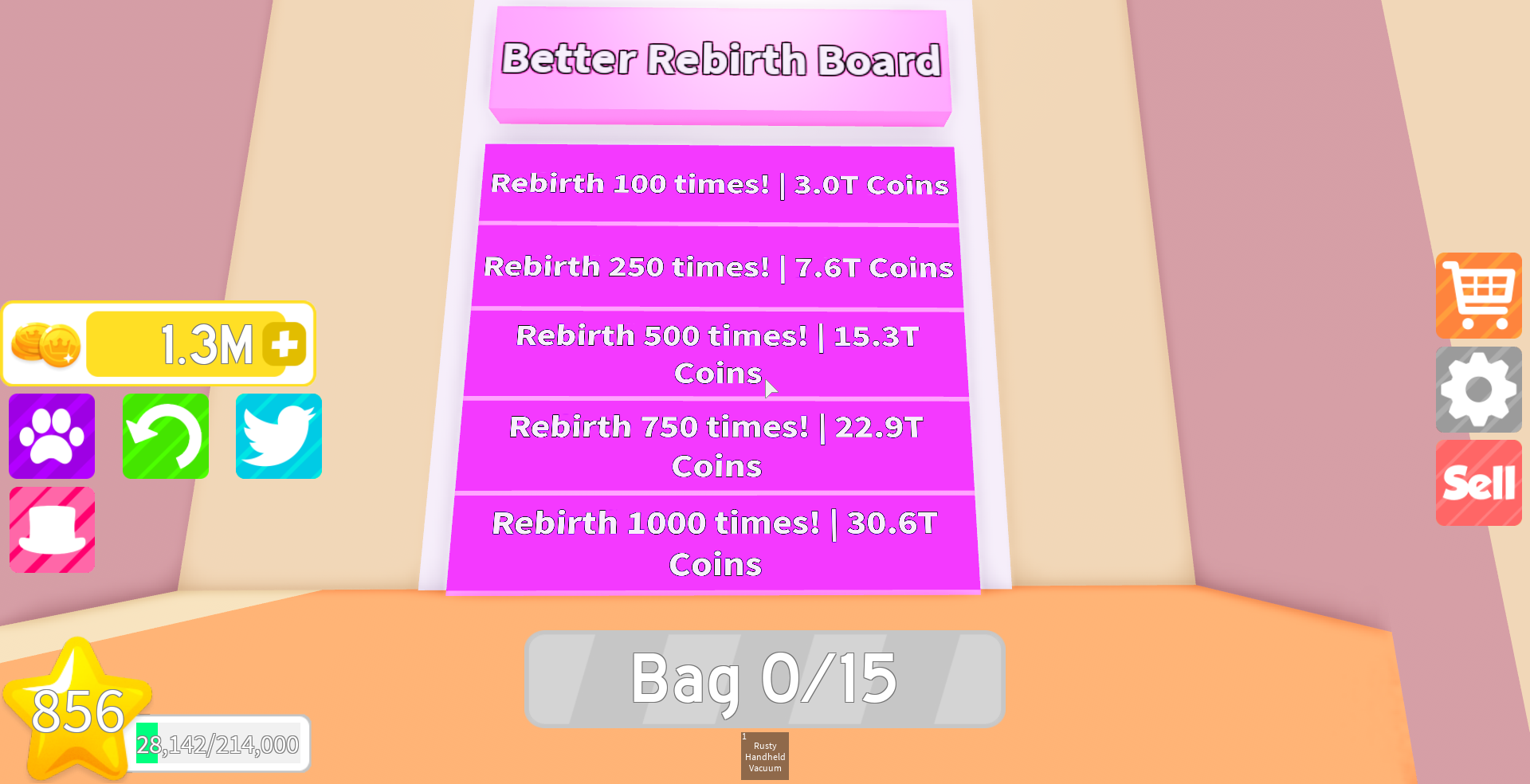The image size is (1530, 784).
Task: Choose Rebirth 750 times for 22.9T Coins
Action: 716,446
